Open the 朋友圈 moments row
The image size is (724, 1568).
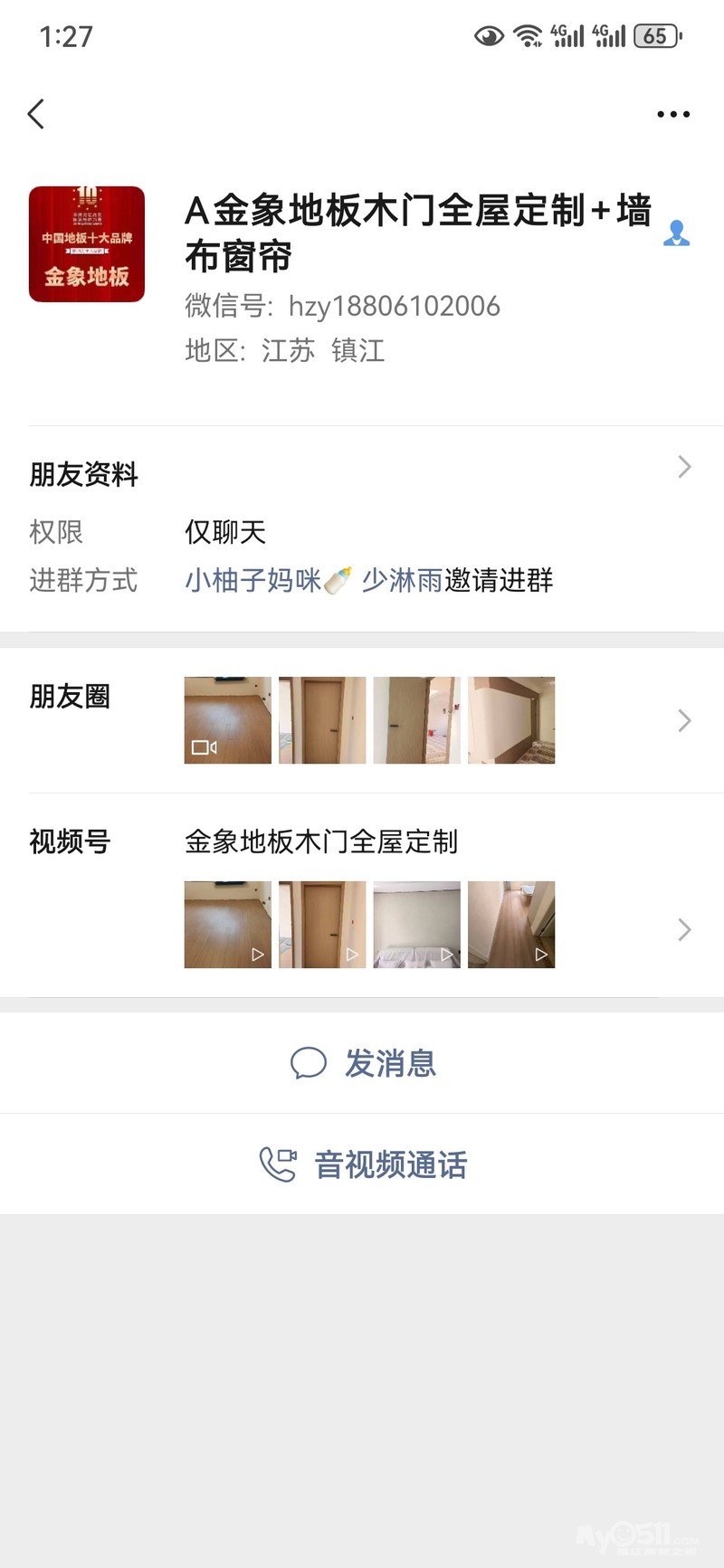tap(362, 720)
